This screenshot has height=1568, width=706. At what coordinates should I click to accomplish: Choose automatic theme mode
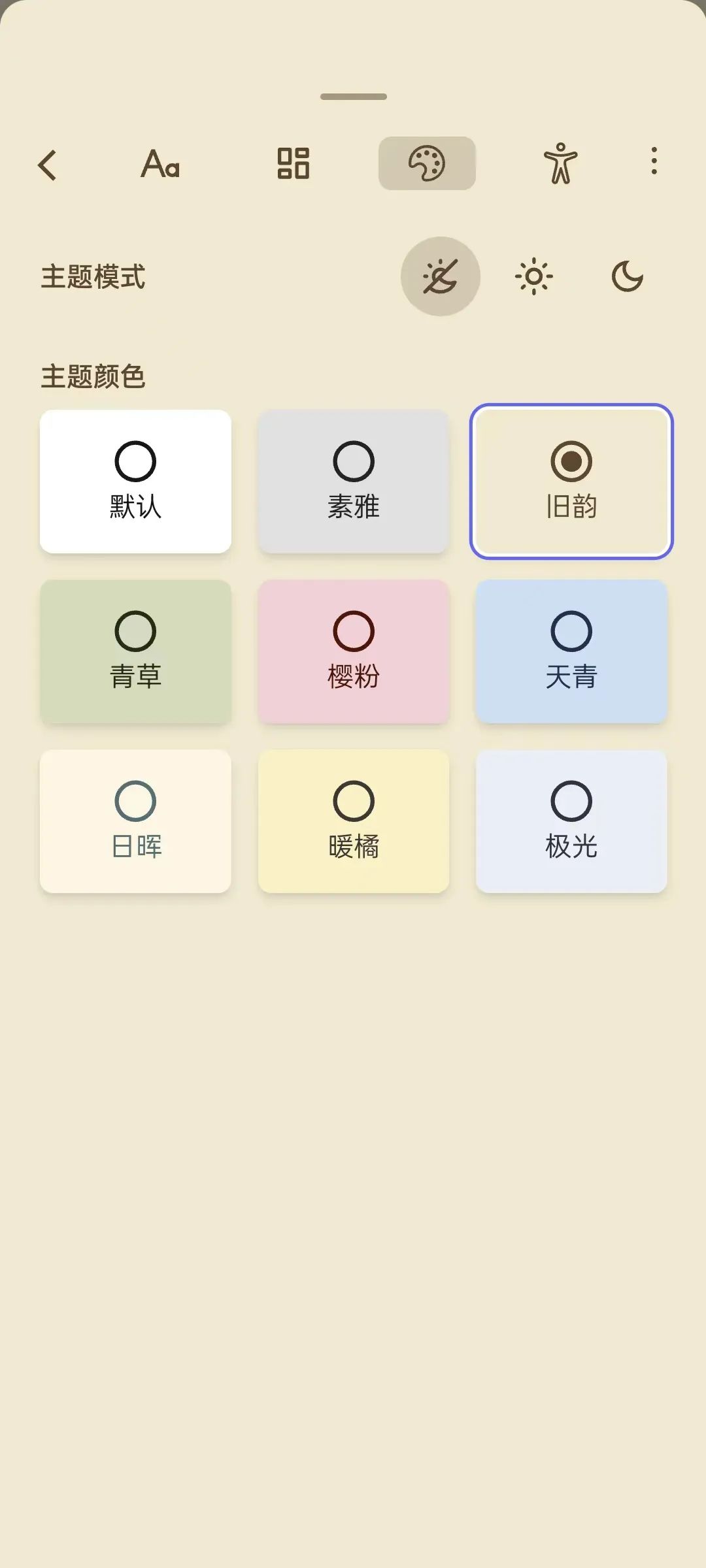(x=441, y=276)
